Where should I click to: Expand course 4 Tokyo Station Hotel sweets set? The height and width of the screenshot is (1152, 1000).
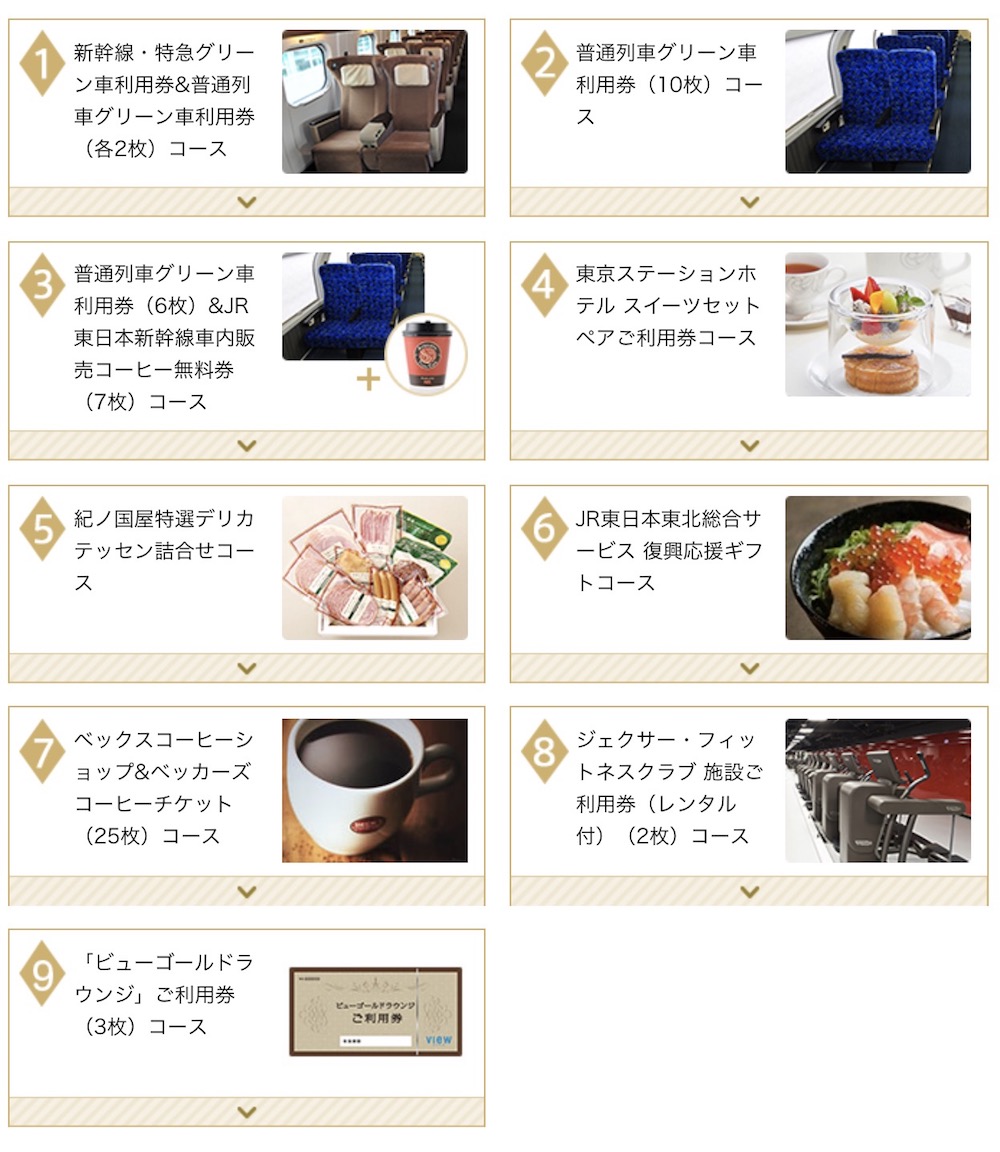coord(749,446)
